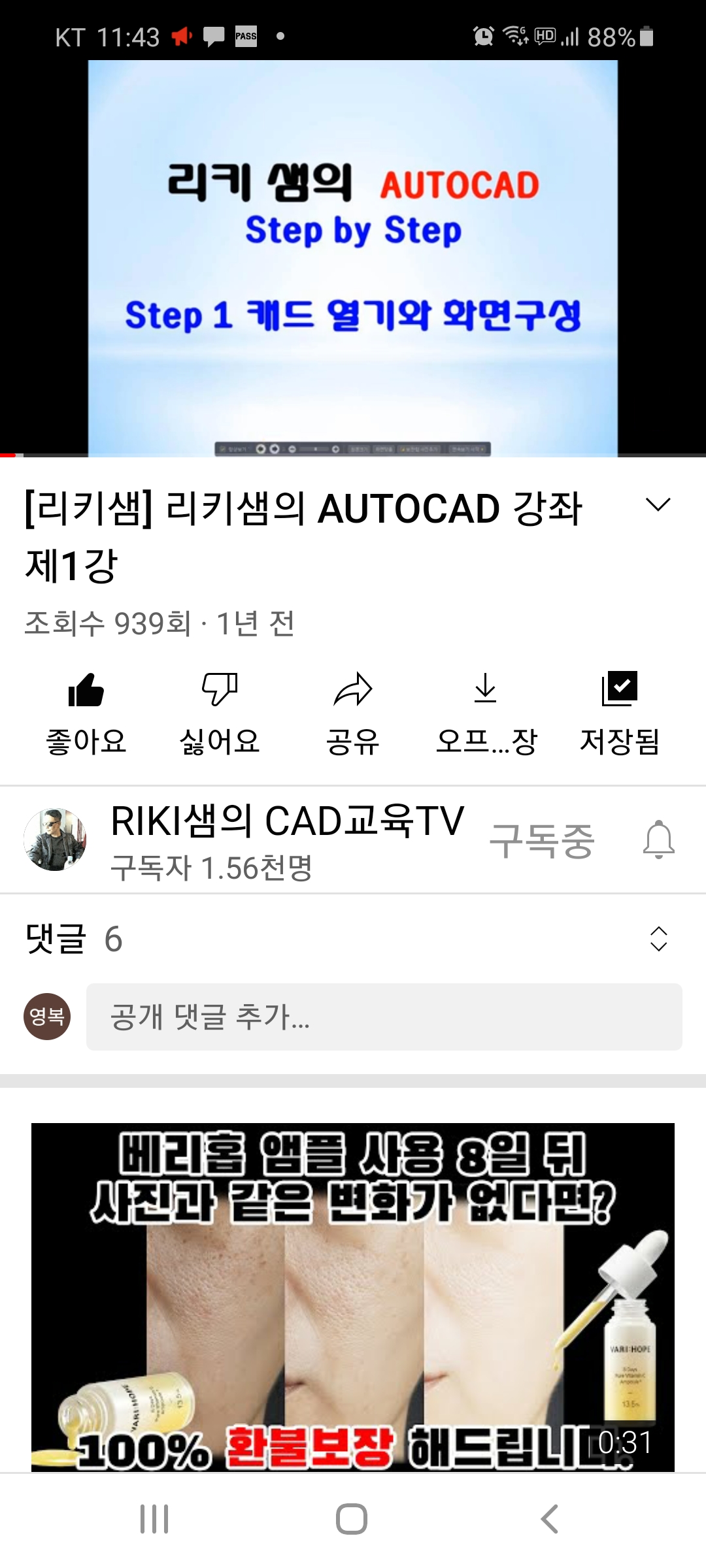Screen dimensions: 706x1568
Task: Open the saved (저장됨) playlist option
Action: pos(619,712)
